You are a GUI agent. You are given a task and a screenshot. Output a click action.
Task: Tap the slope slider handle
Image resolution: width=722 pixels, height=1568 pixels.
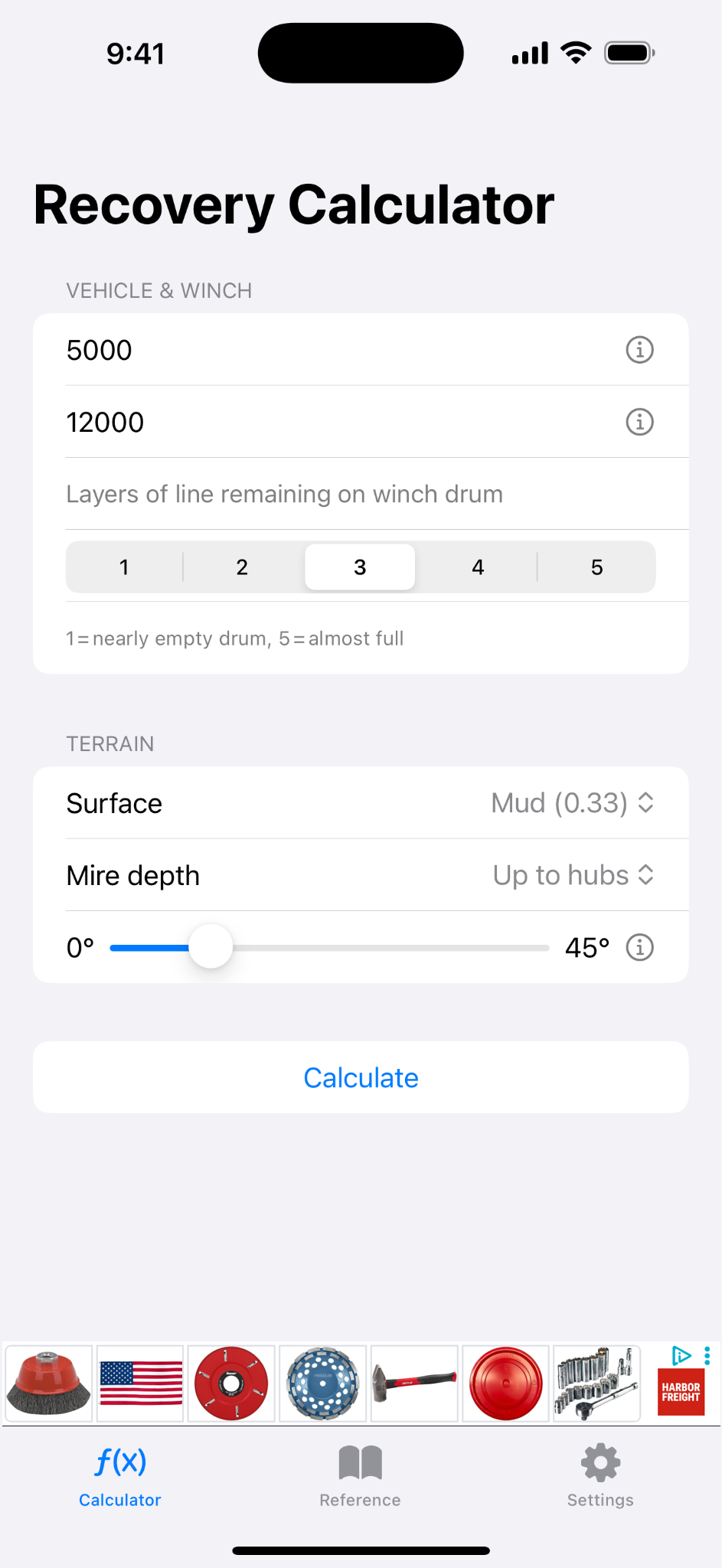pos(211,947)
